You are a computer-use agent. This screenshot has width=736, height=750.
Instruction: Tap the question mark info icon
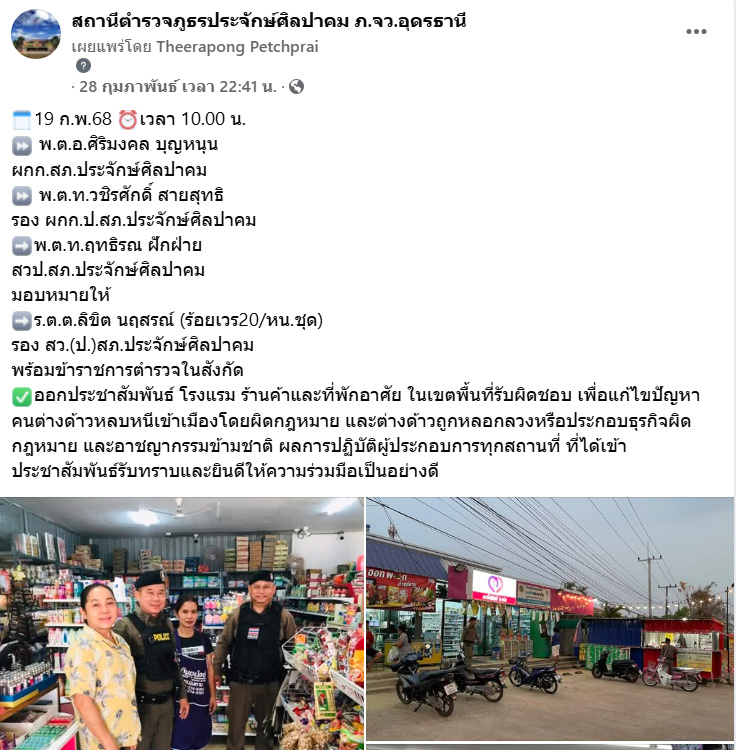[83, 66]
